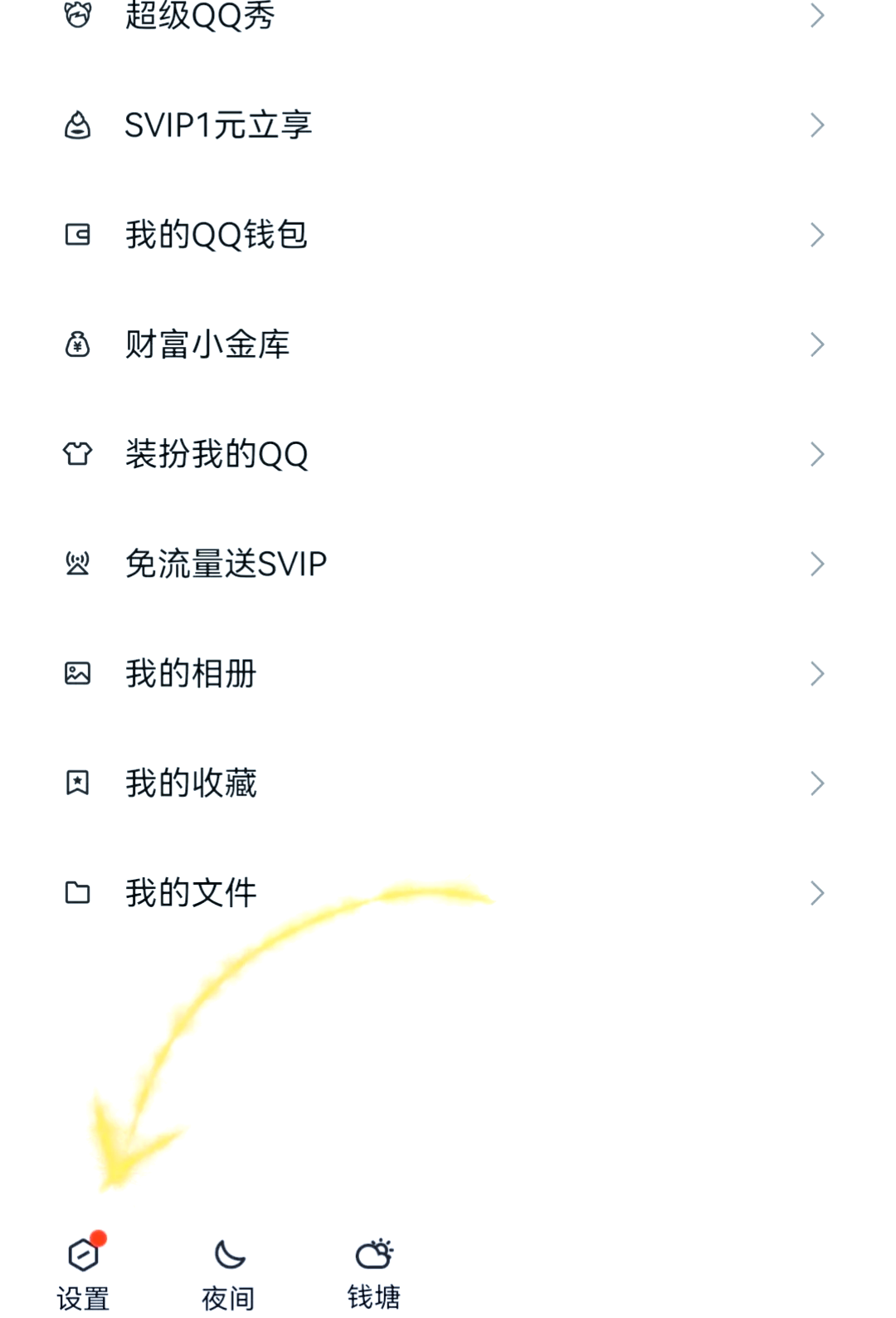
Task: Open 我的相册 album
Action: pos(191,673)
